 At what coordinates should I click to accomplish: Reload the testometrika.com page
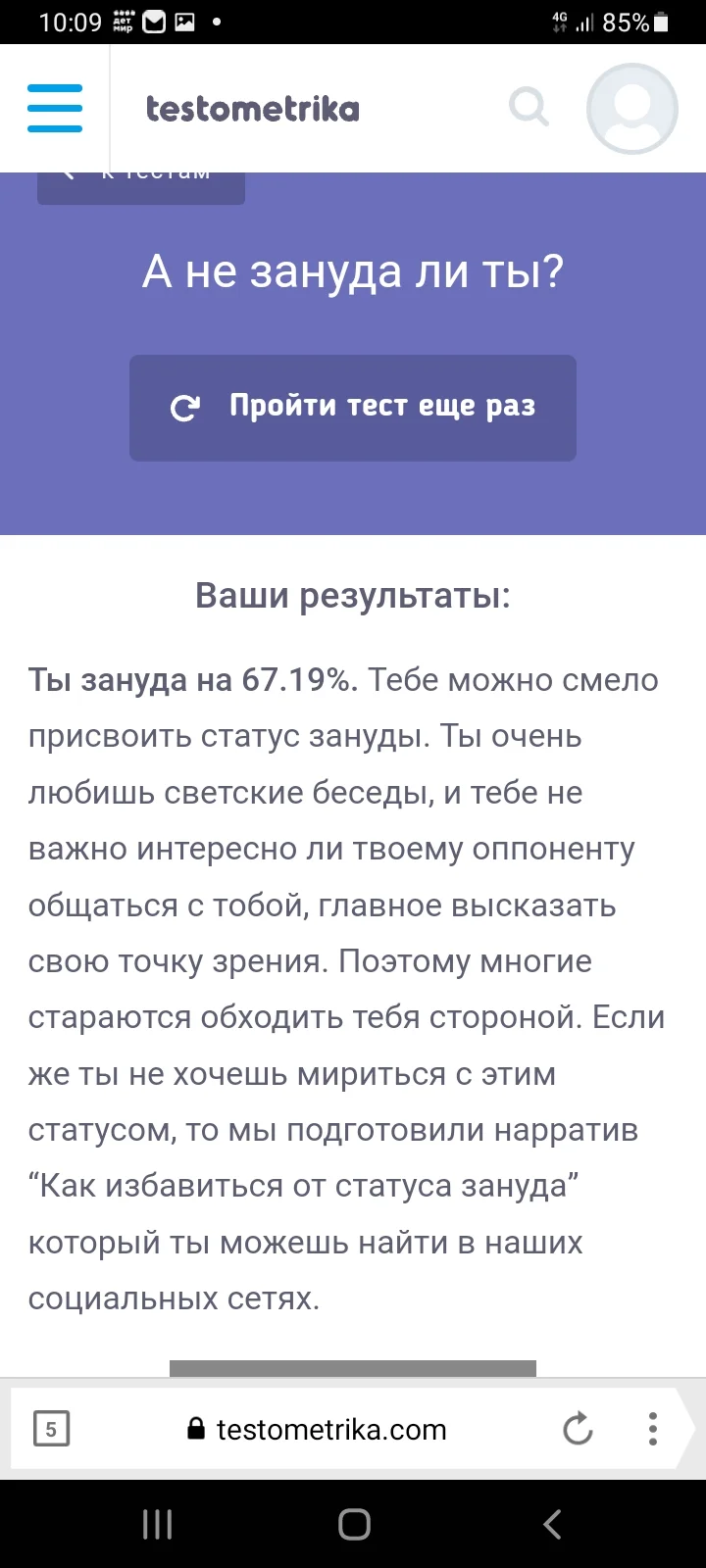578,1428
